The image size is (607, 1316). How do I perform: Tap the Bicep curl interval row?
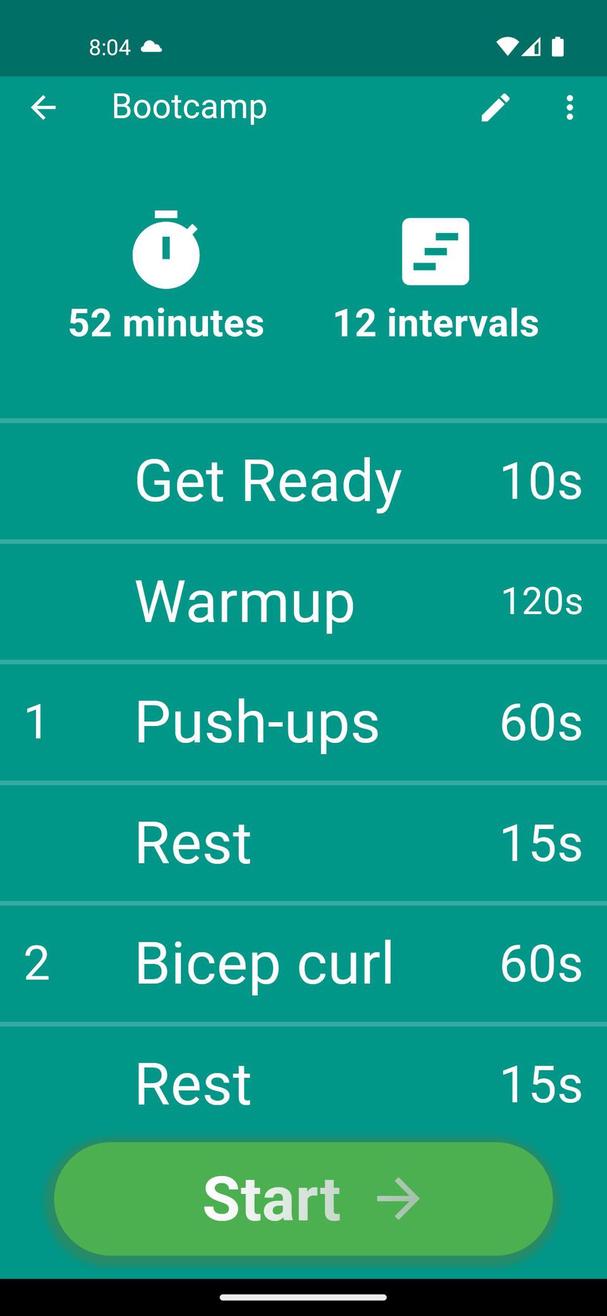(303, 963)
